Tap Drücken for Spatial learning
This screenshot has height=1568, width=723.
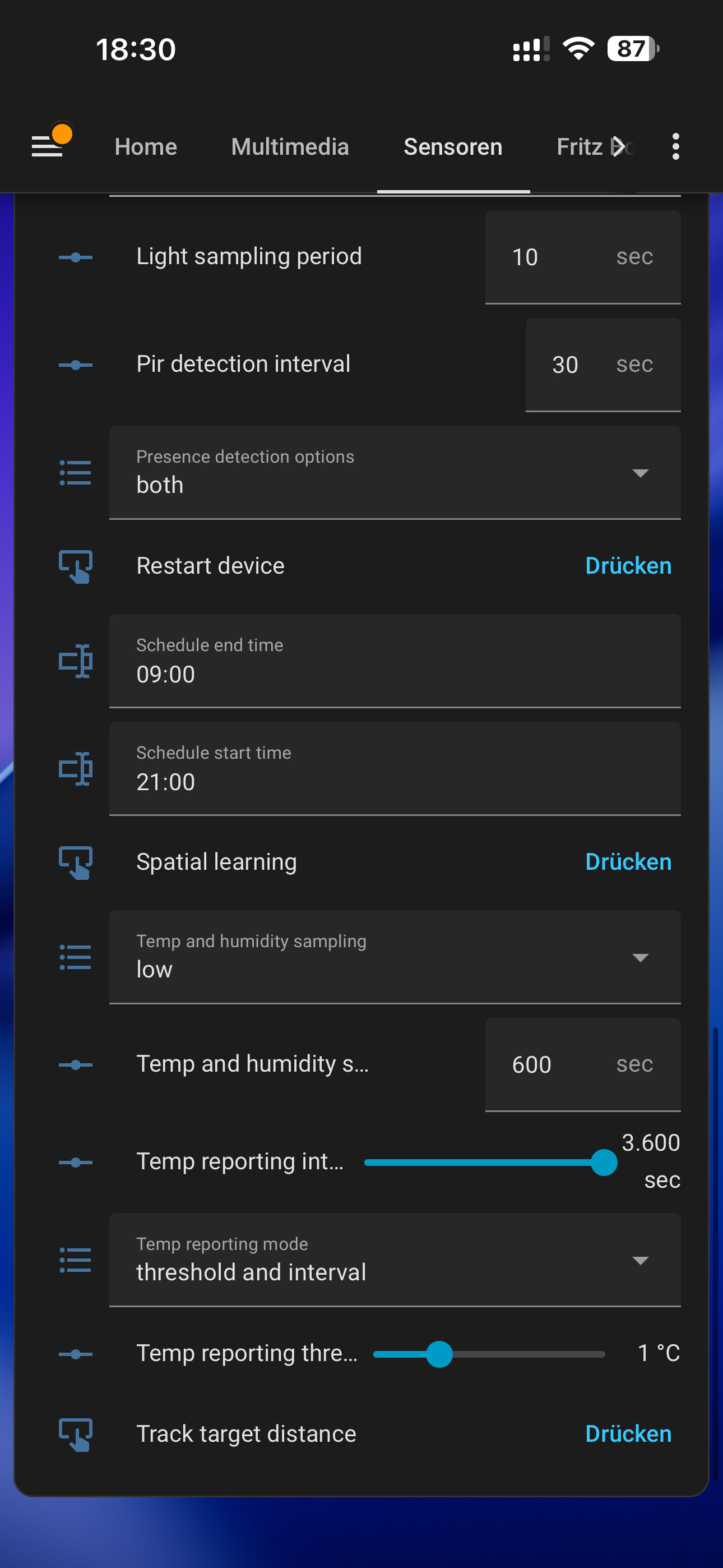pos(628,861)
